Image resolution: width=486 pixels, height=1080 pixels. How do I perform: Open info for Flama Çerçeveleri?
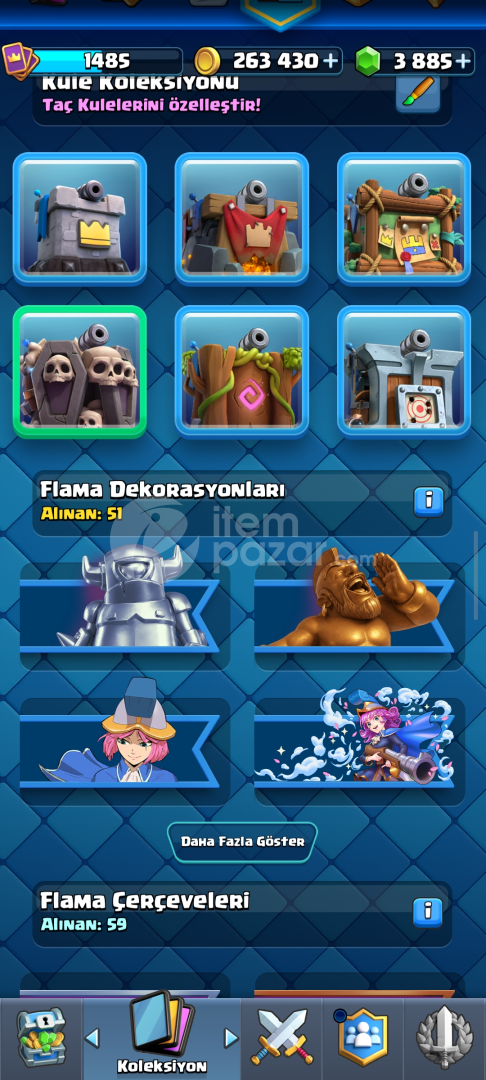click(428, 912)
